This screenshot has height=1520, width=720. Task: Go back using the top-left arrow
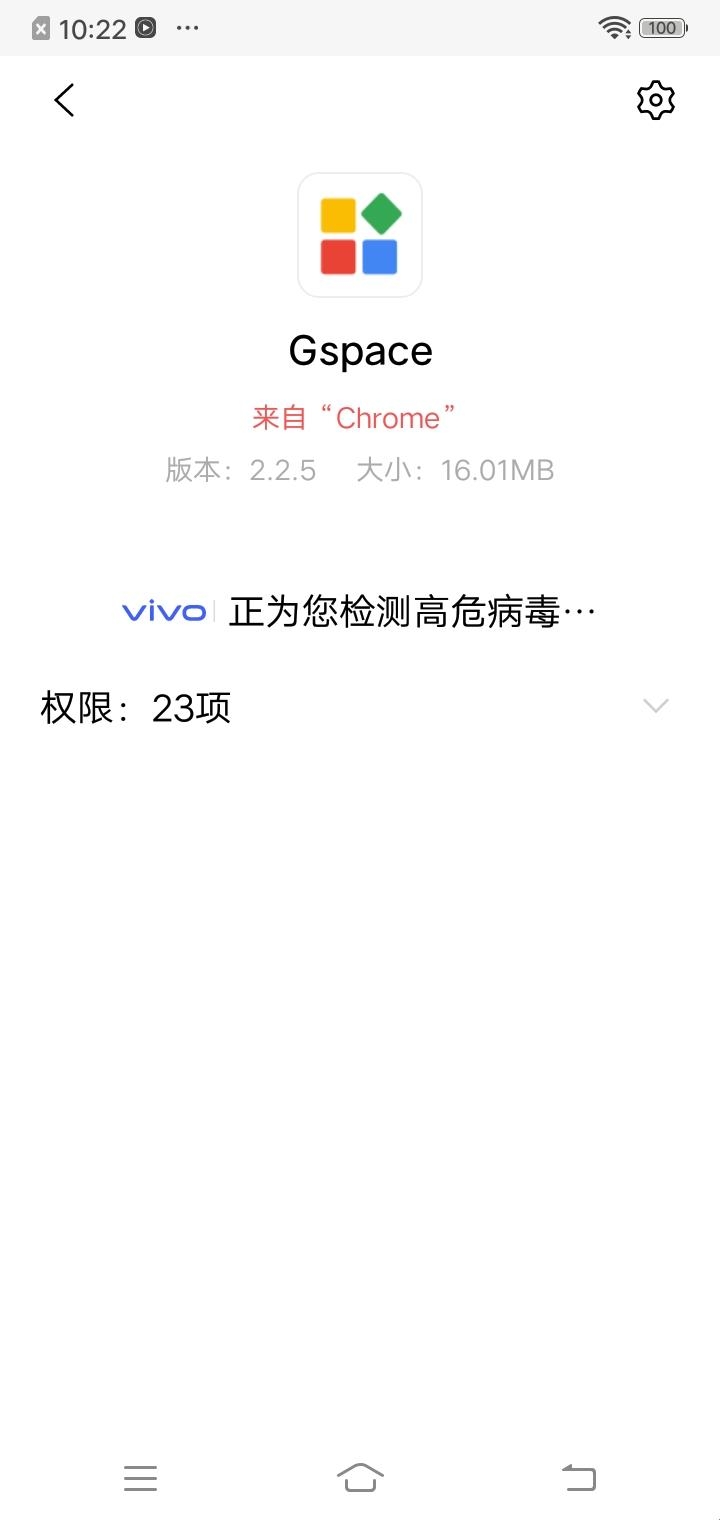(x=64, y=100)
